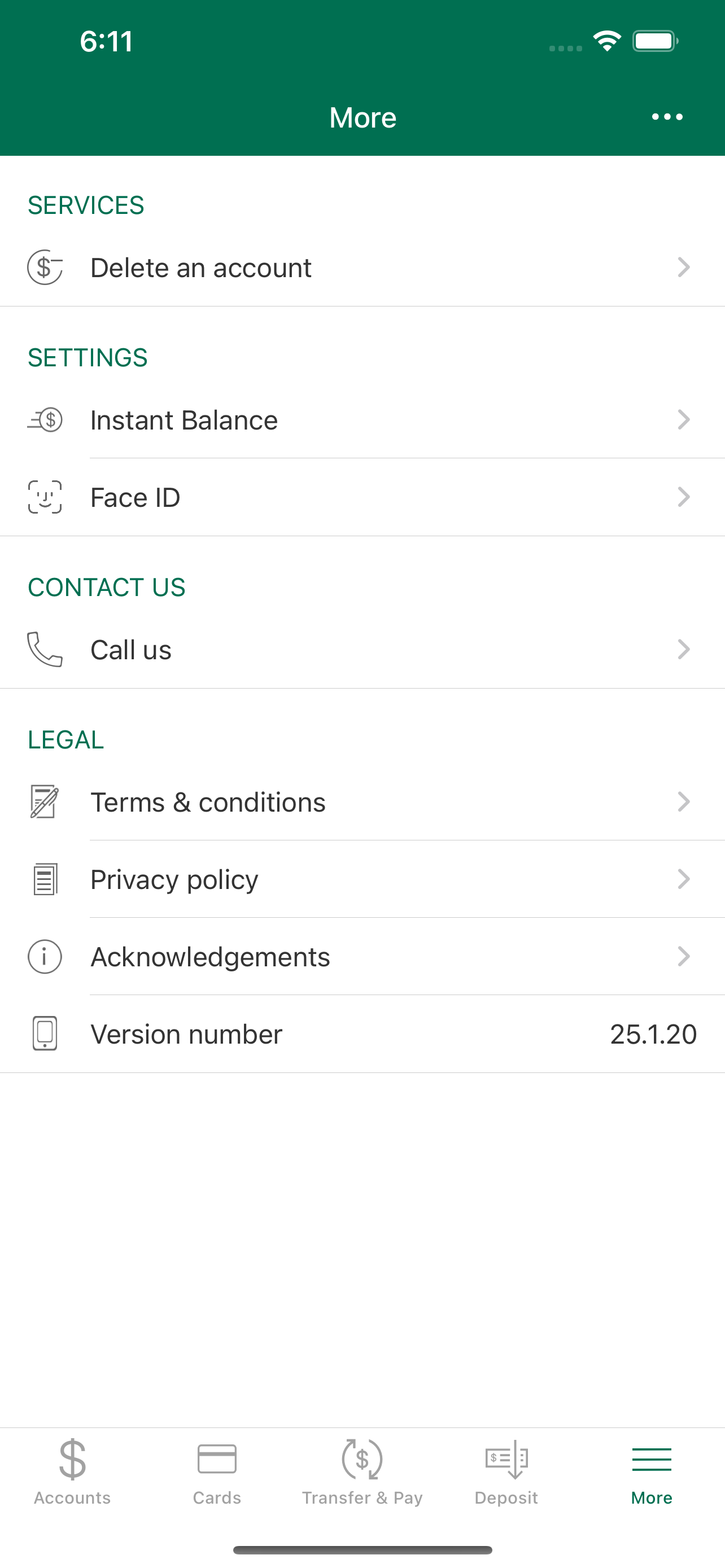Switch to Transfer & Pay tab

tap(362, 1472)
